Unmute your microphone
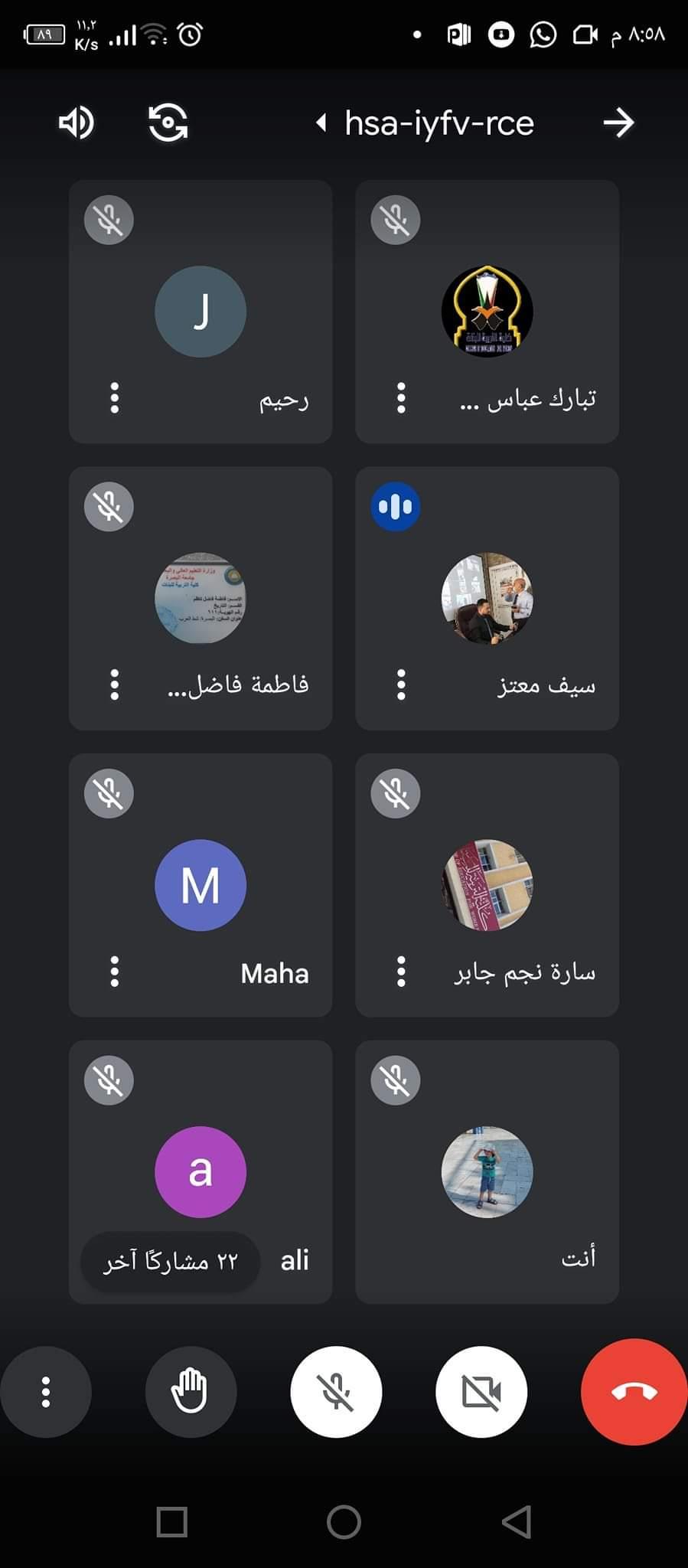Screen dimensions: 688x1568 tap(336, 1391)
